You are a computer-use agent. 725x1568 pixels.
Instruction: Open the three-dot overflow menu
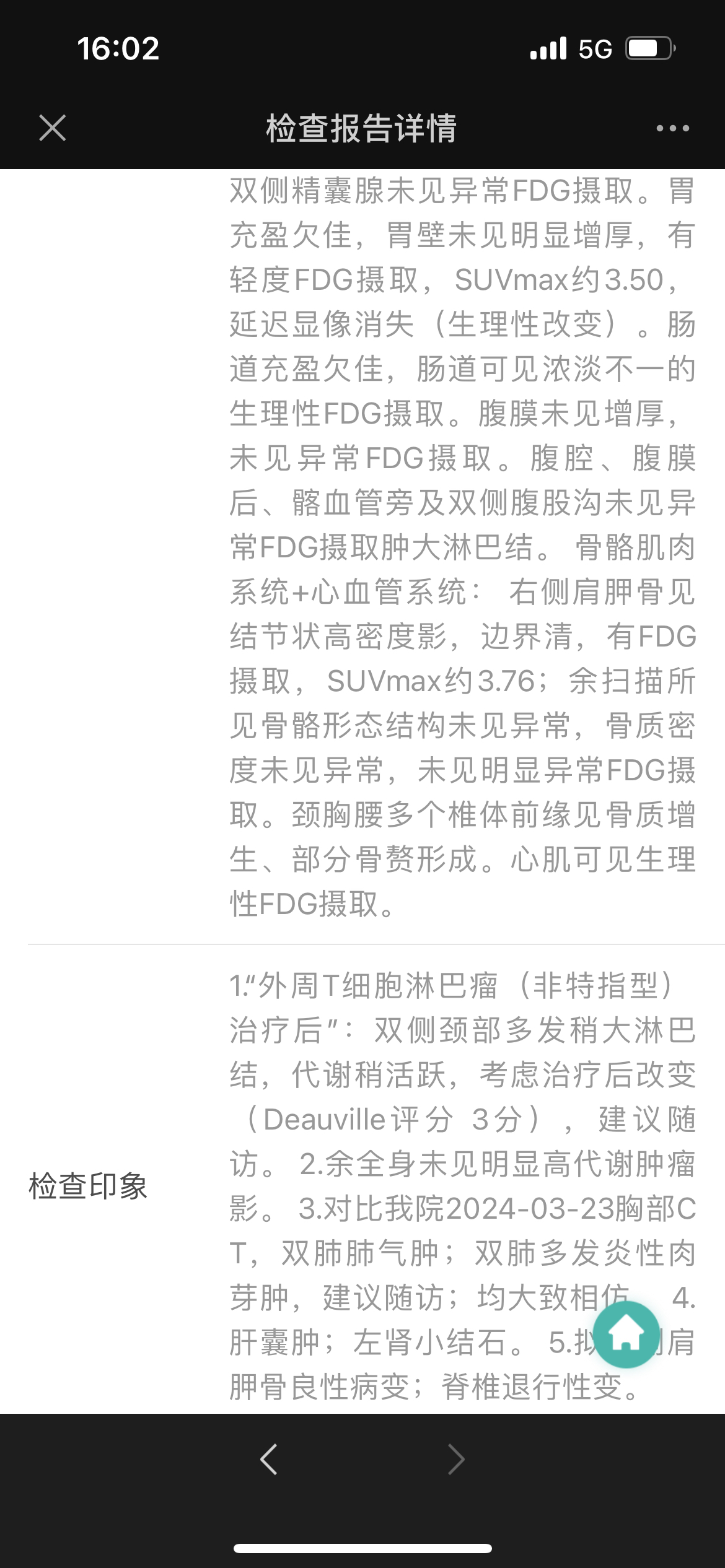672,128
